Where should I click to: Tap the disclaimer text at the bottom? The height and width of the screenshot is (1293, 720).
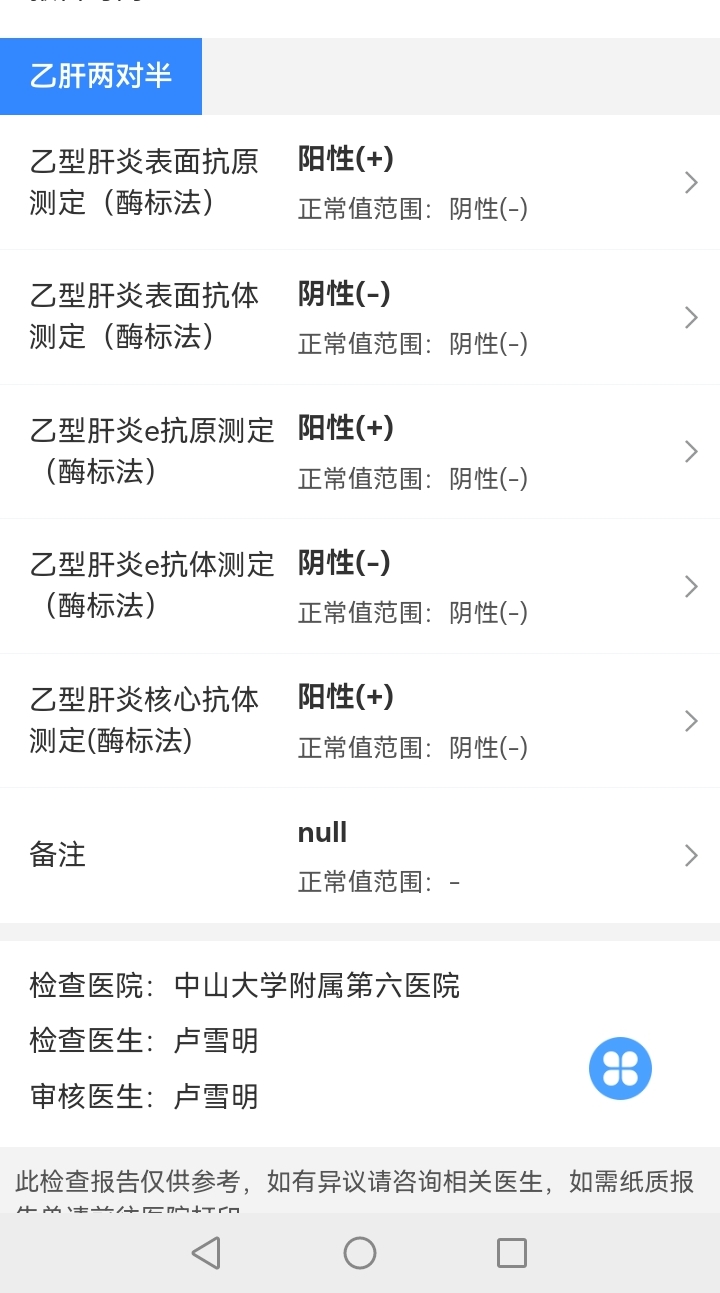coord(360,1182)
